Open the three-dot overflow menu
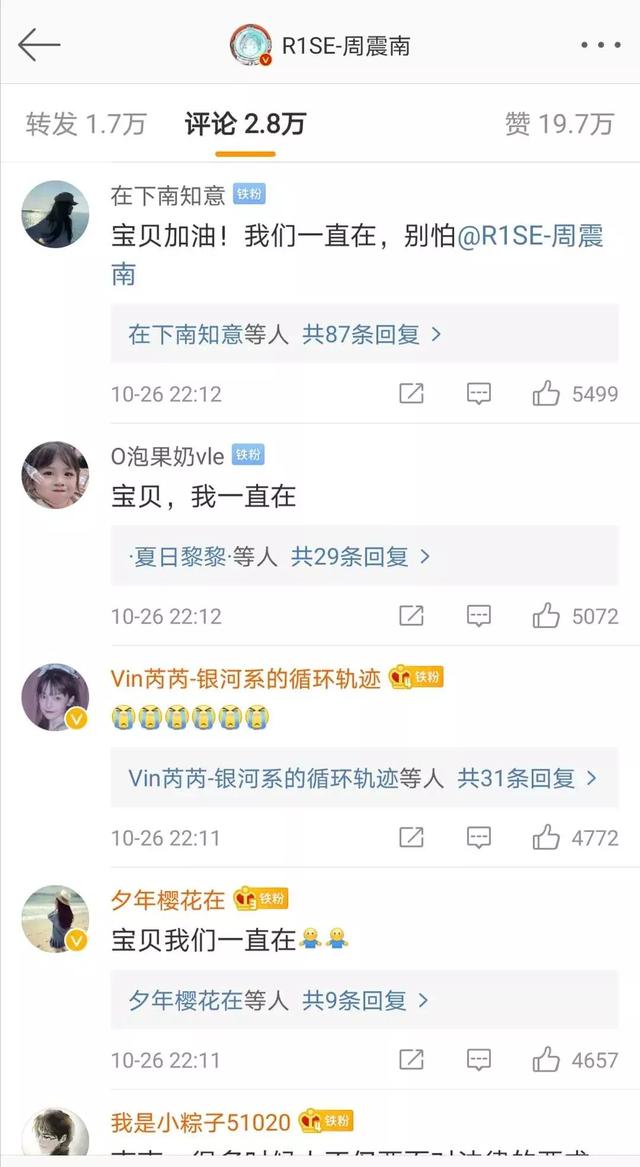 click(x=600, y=45)
